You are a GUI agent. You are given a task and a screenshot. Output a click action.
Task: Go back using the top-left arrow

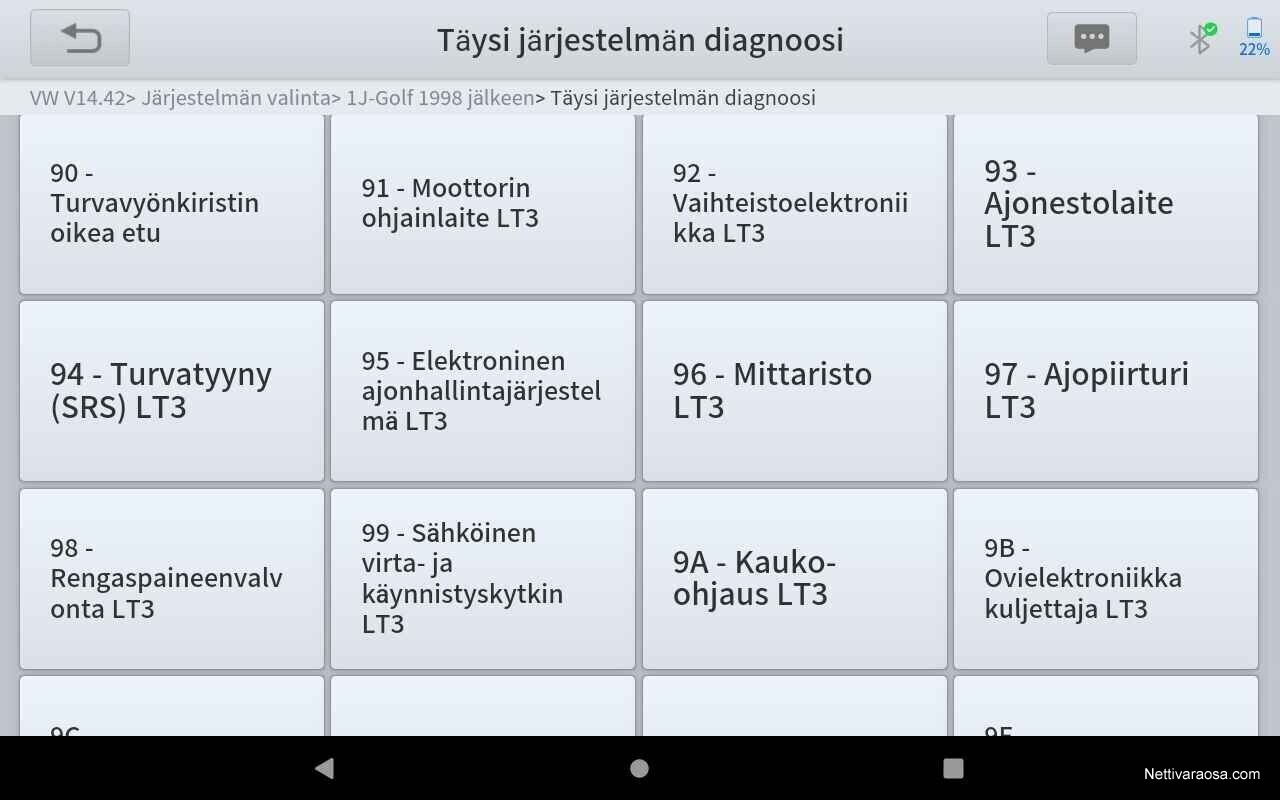(80, 38)
